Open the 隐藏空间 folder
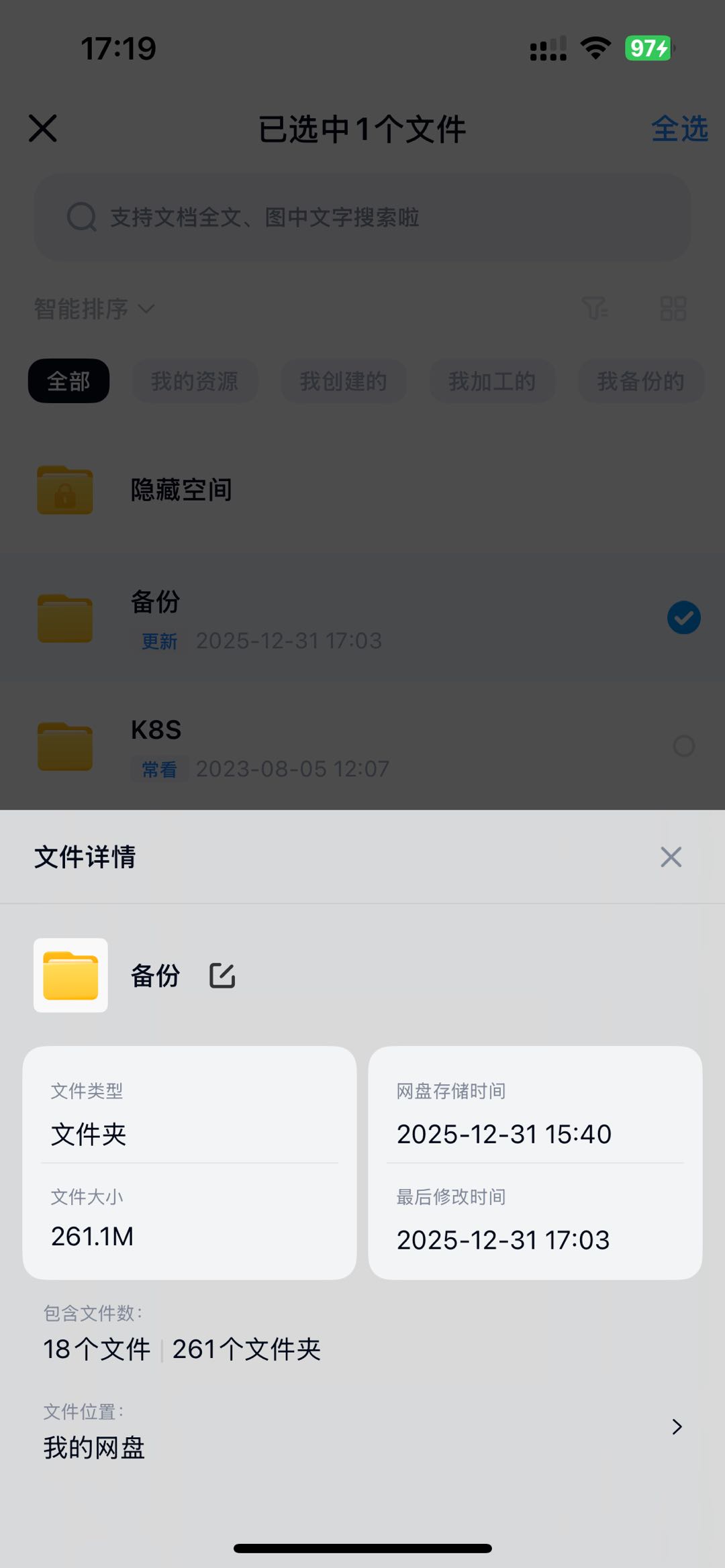Image resolution: width=725 pixels, height=1568 pixels. click(x=181, y=490)
